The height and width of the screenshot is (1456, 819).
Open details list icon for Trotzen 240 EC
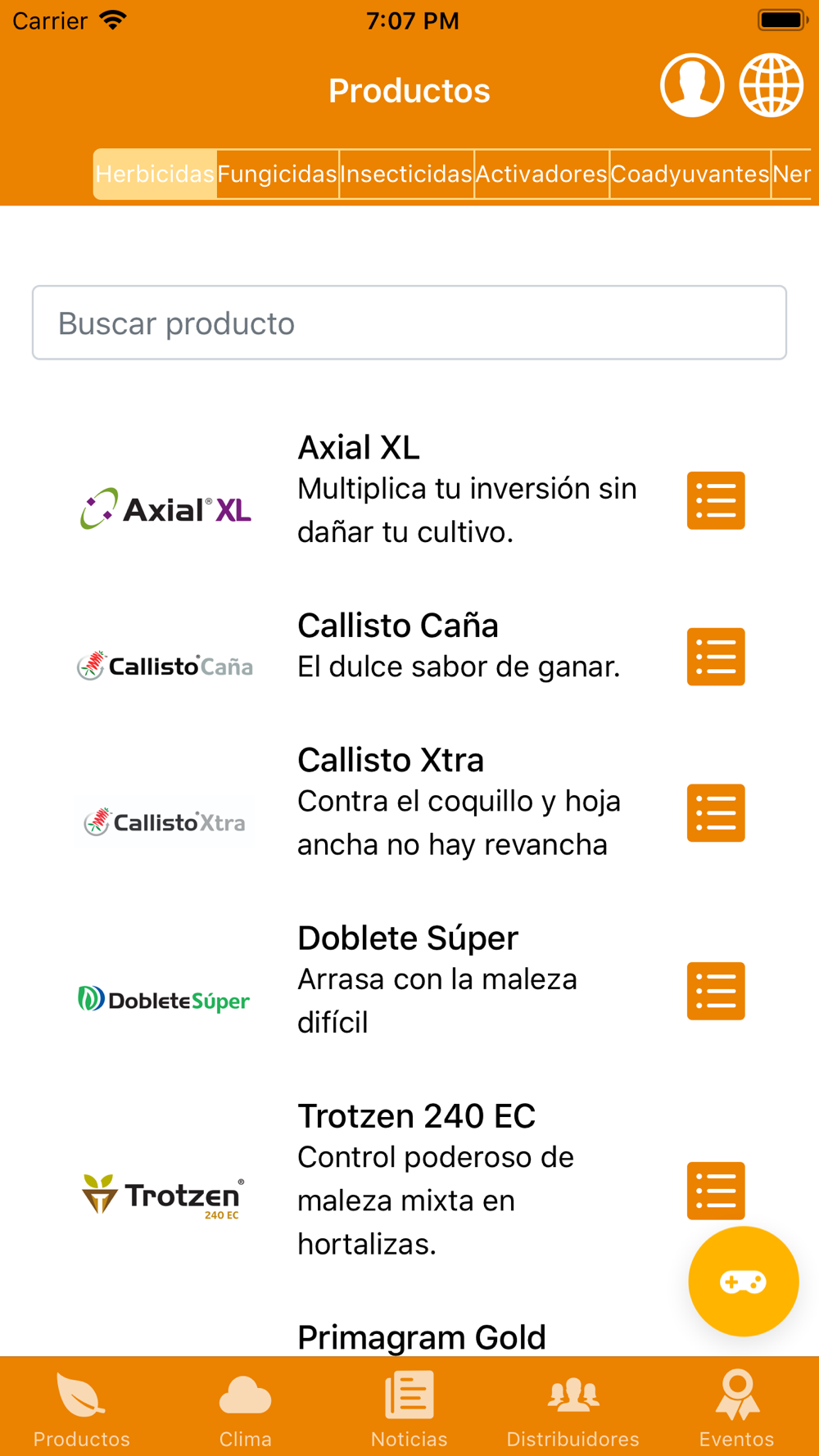[716, 1191]
